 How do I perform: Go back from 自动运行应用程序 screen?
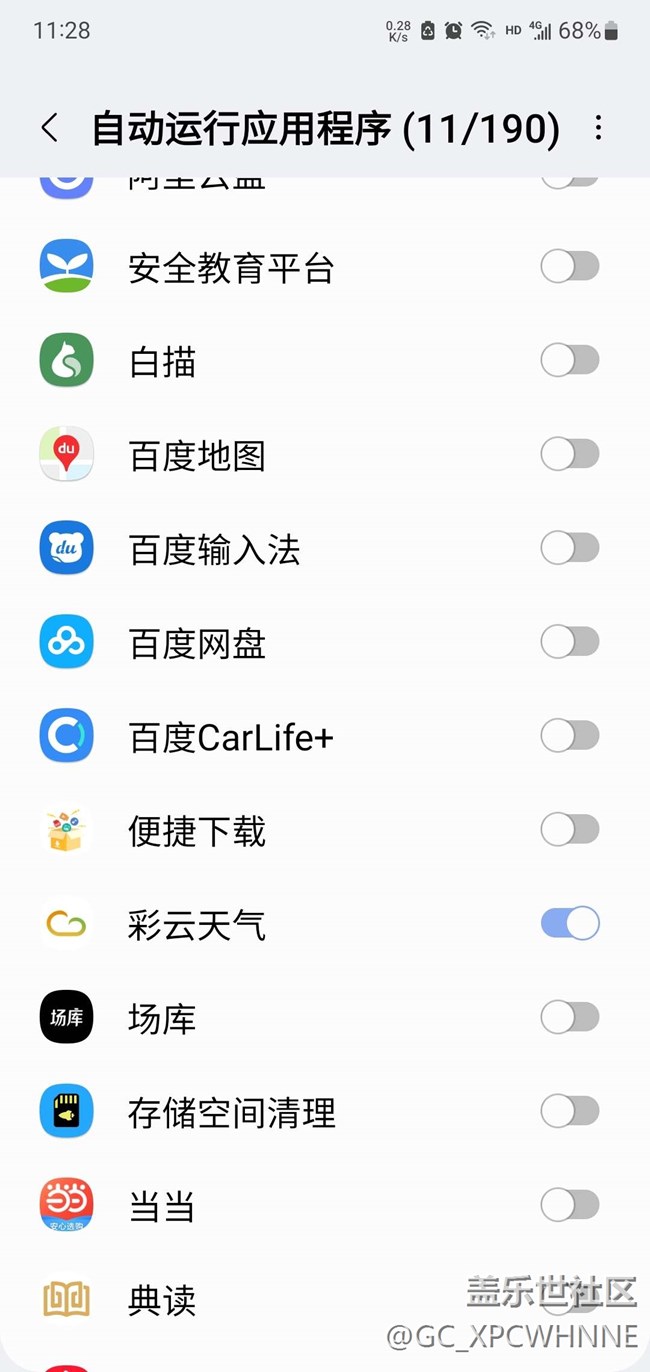point(50,128)
